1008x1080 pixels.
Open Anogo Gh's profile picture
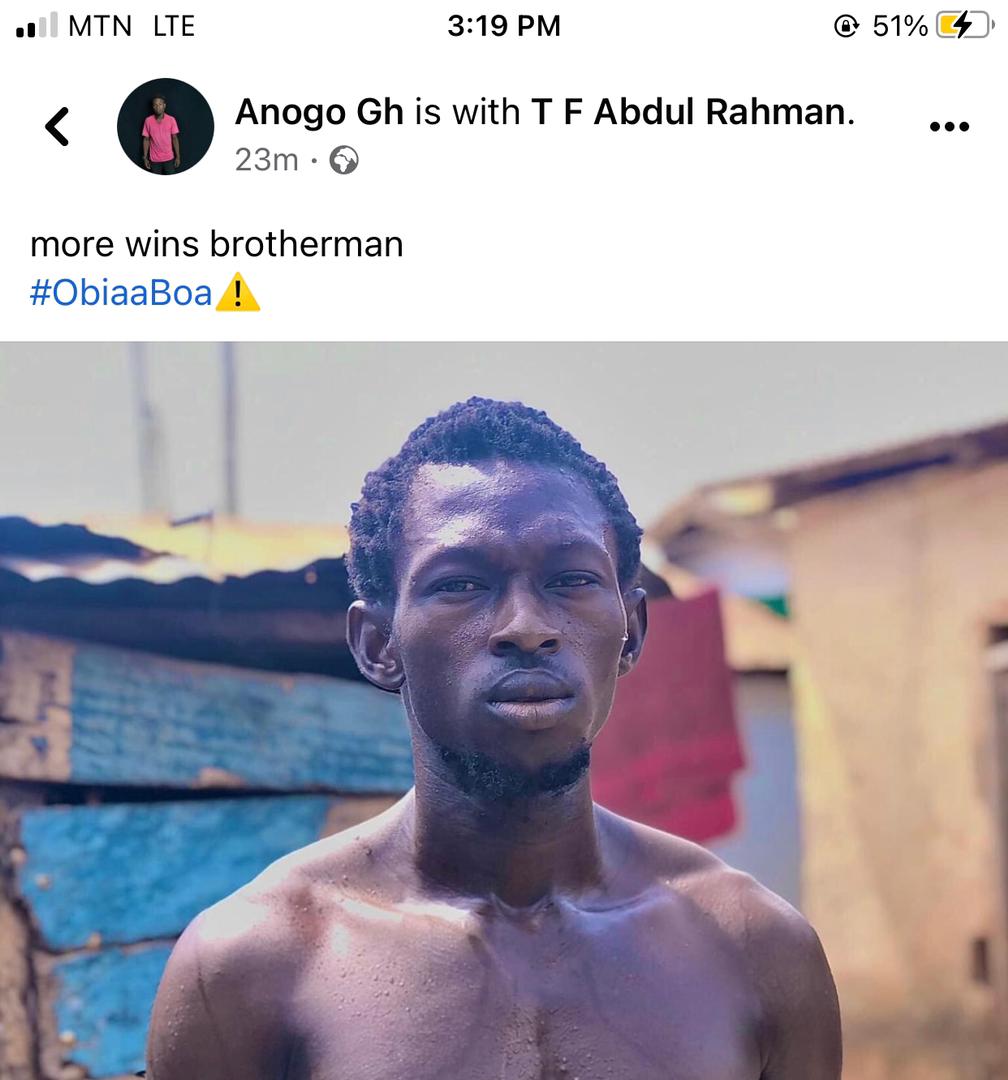(165, 127)
